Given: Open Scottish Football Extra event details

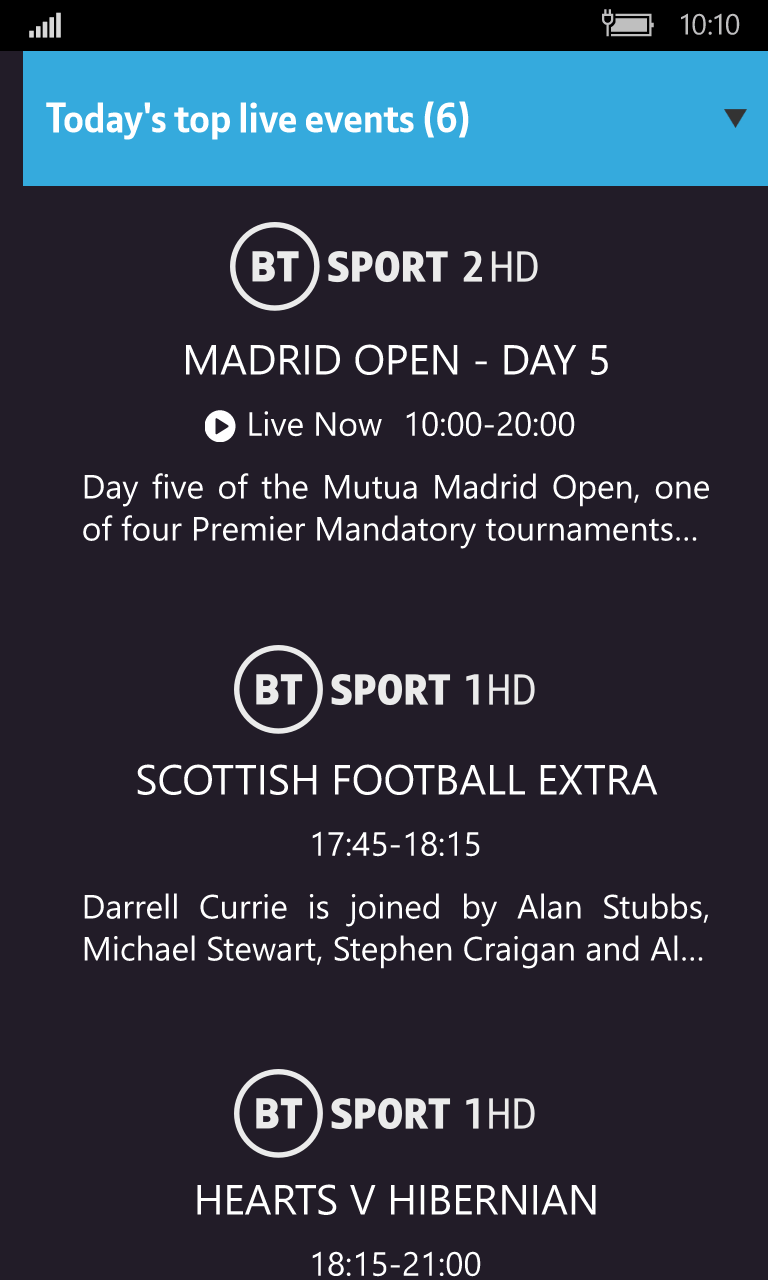Looking at the screenshot, I should pos(396,781).
